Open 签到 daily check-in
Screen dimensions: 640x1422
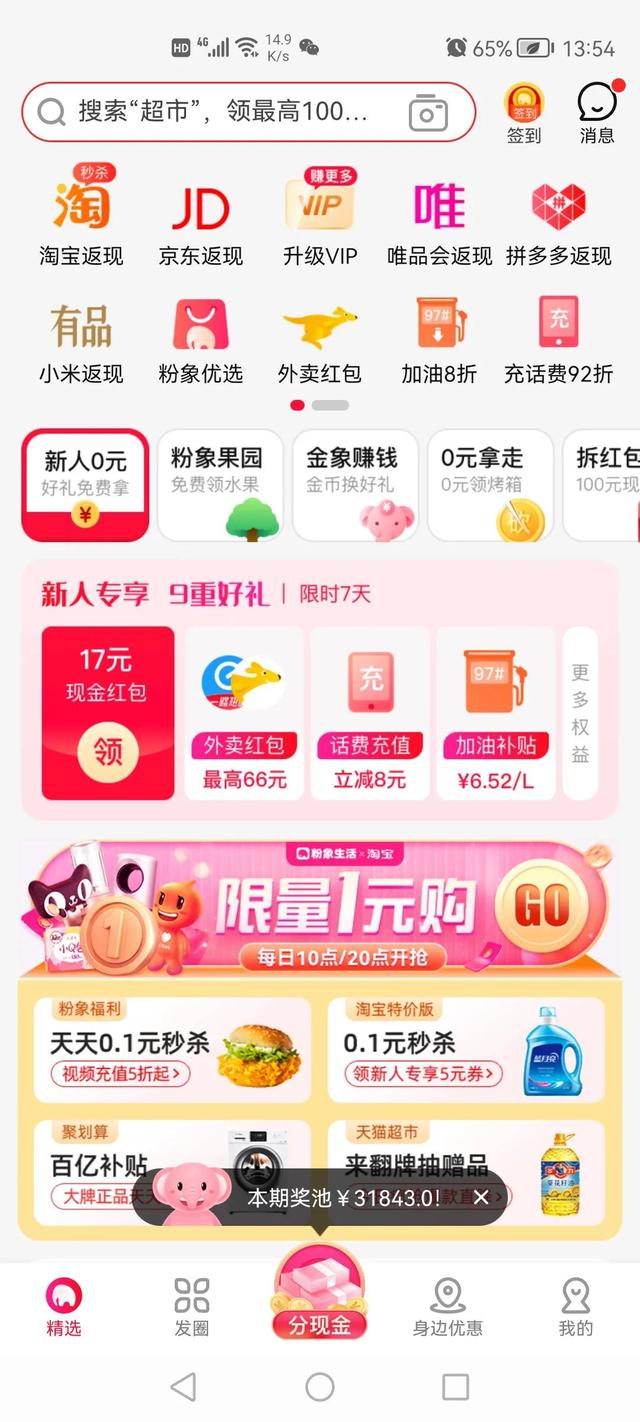click(524, 114)
